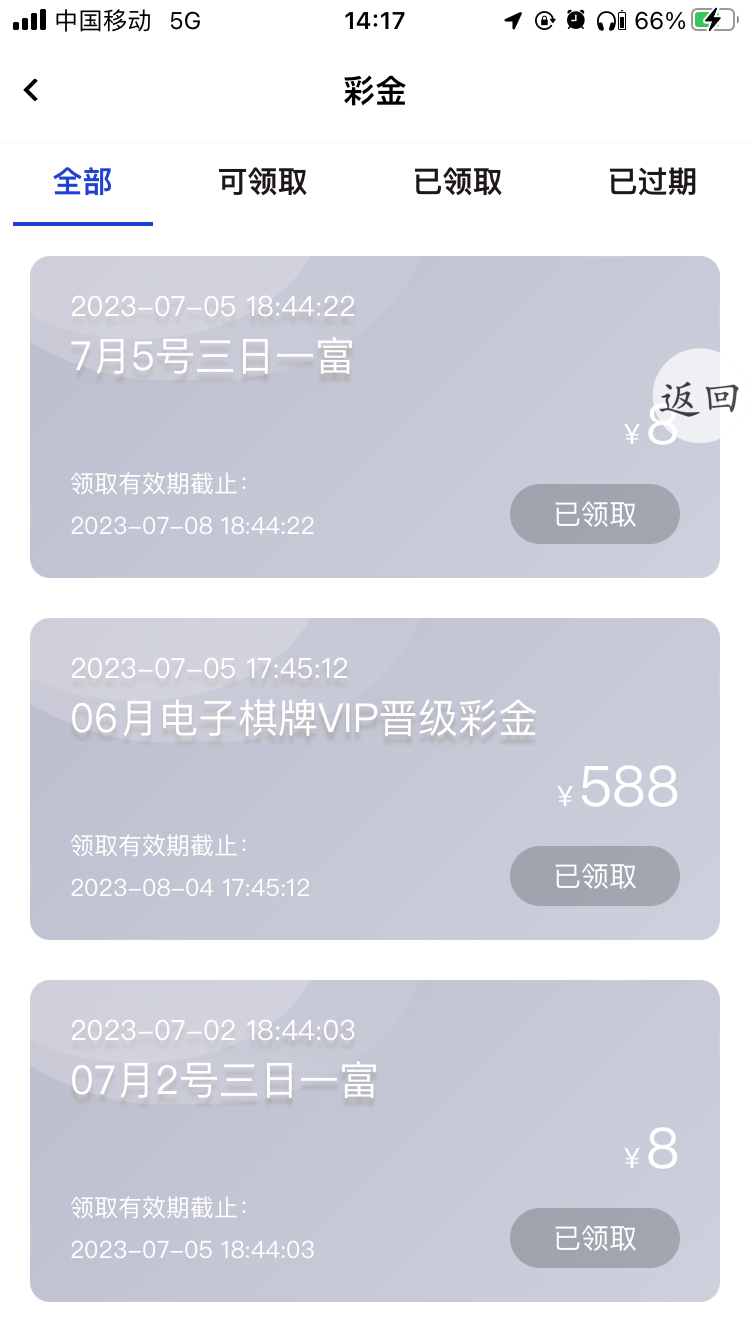Select the 全部 tab
The width and height of the screenshot is (750, 1334).
click(x=83, y=182)
